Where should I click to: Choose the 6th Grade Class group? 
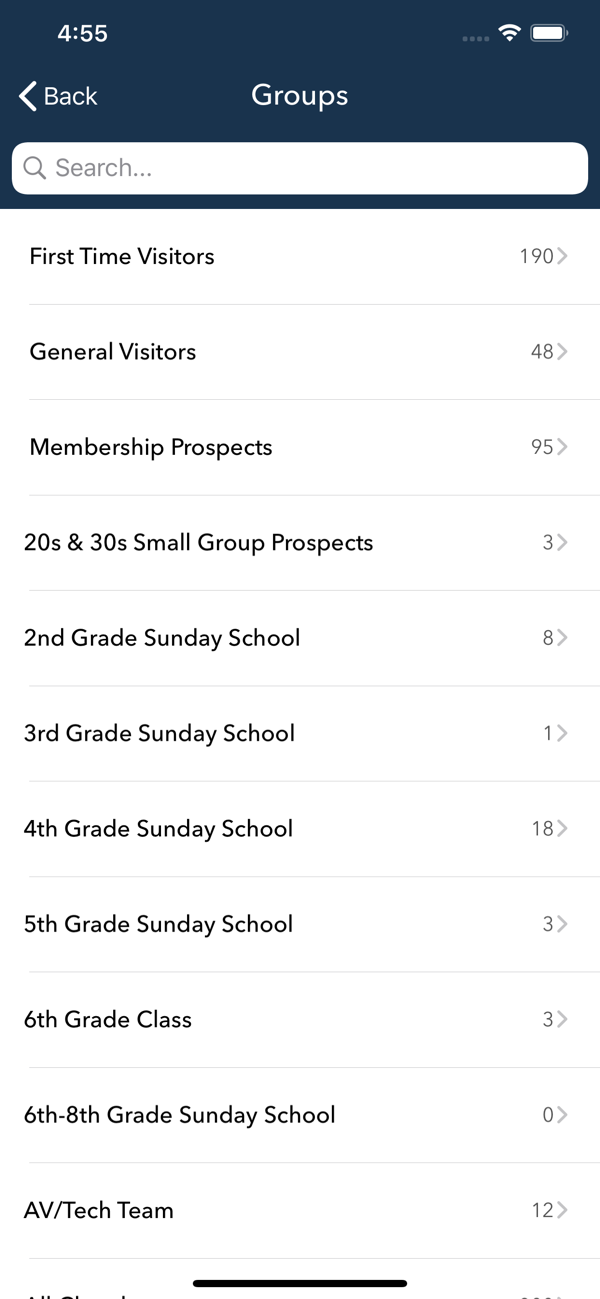(298, 1020)
